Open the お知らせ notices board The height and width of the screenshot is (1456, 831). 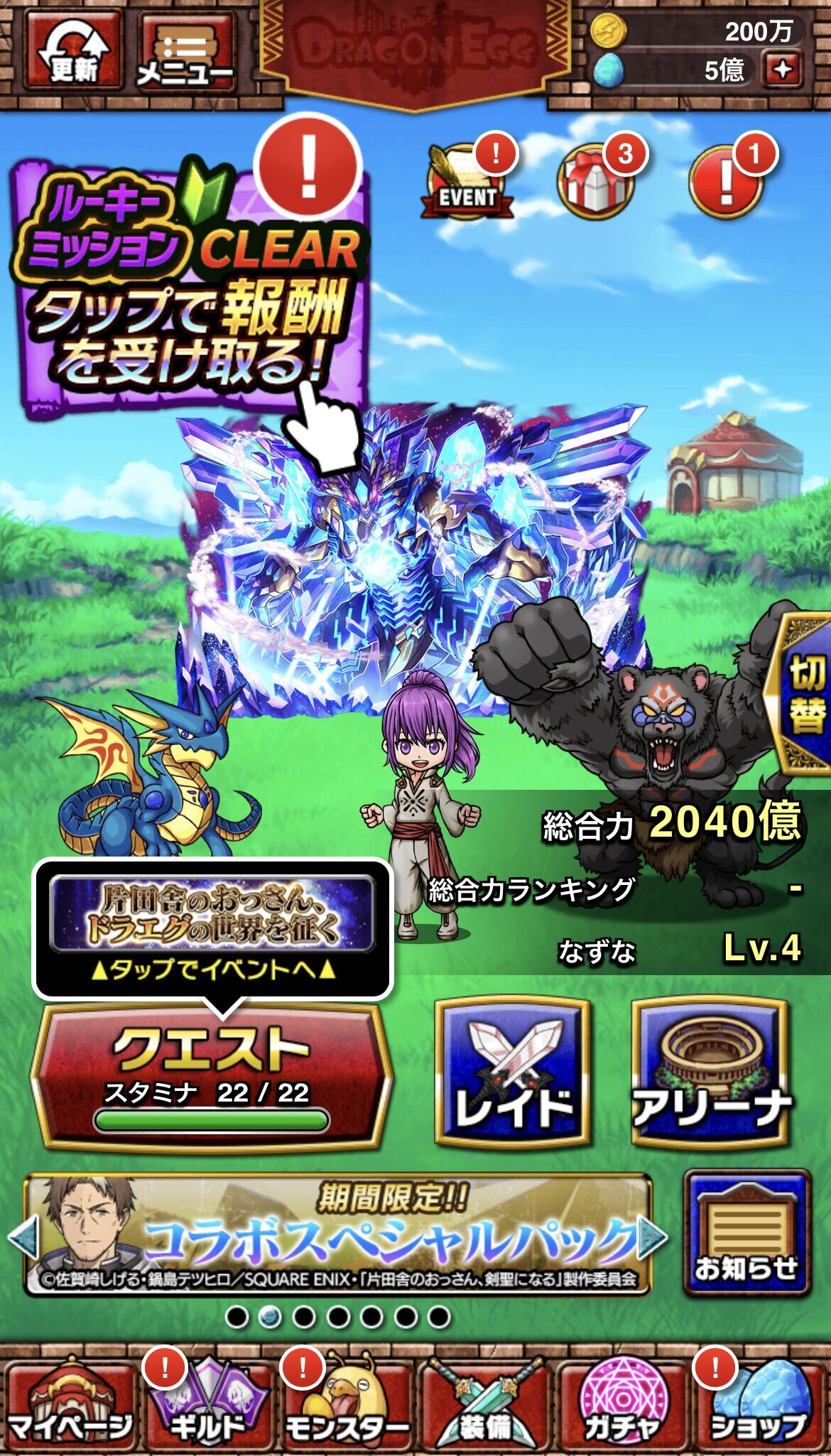(x=746, y=1232)
